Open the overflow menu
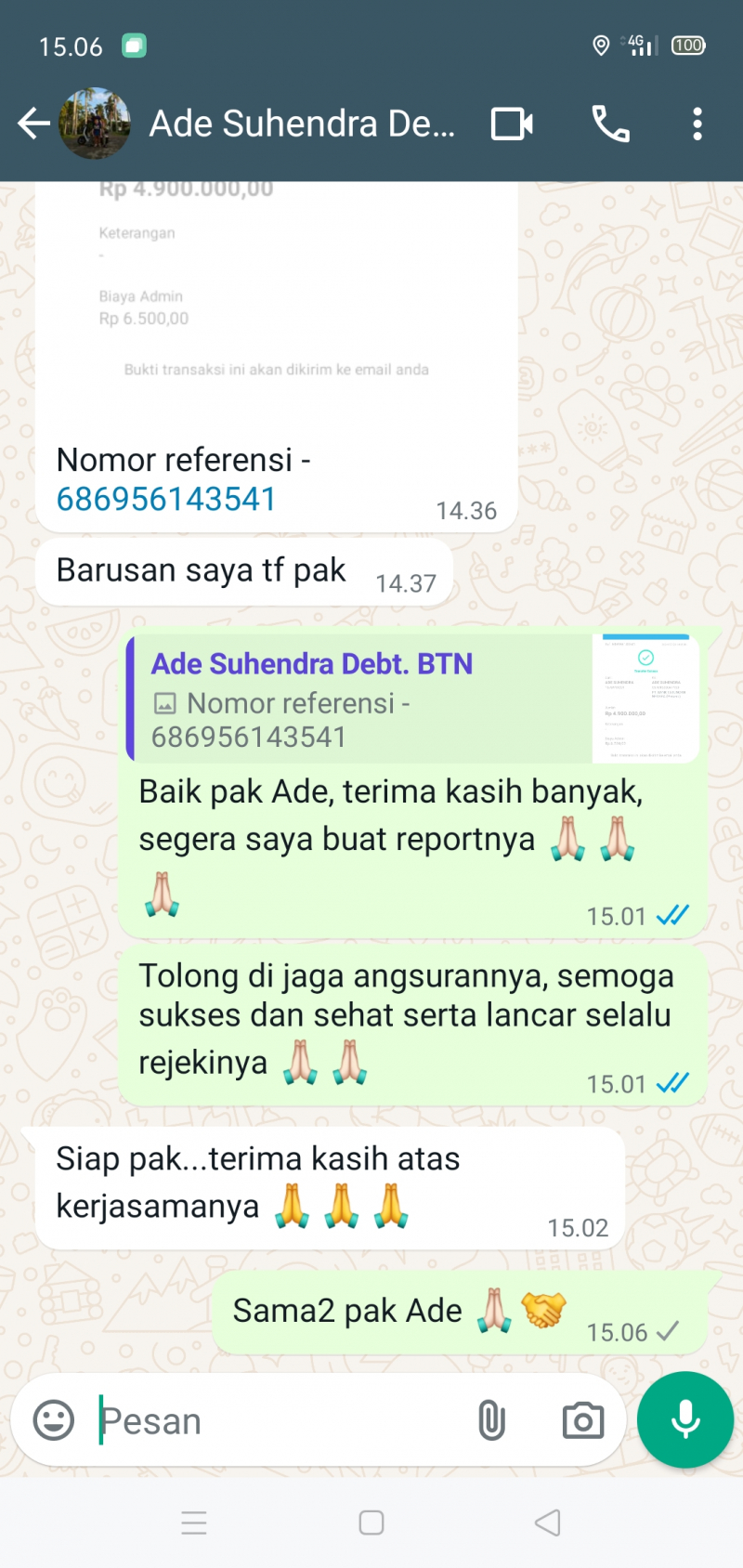This screenshot has width=743, height=1568. [x=697, y=124]
